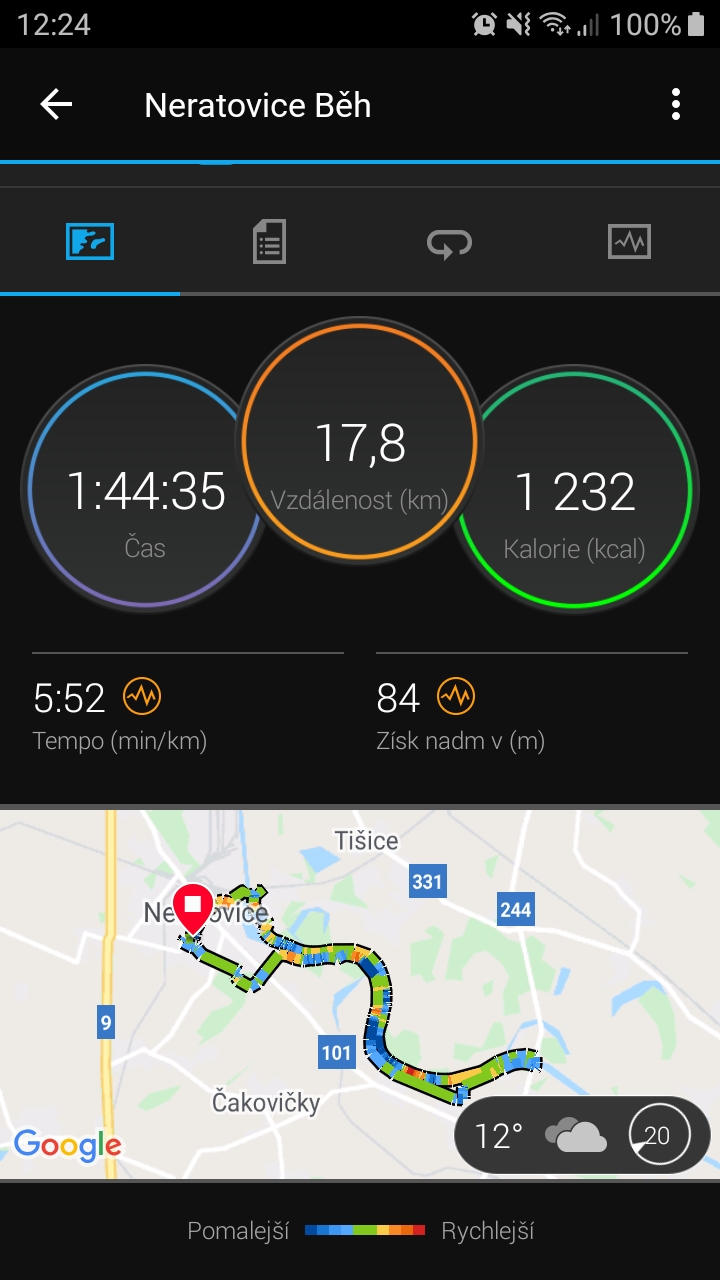Open the pace chart icon next to 5:52
Image resolution: width=720 pixels, height=1280 pixels.
click(x=142, y=696)
